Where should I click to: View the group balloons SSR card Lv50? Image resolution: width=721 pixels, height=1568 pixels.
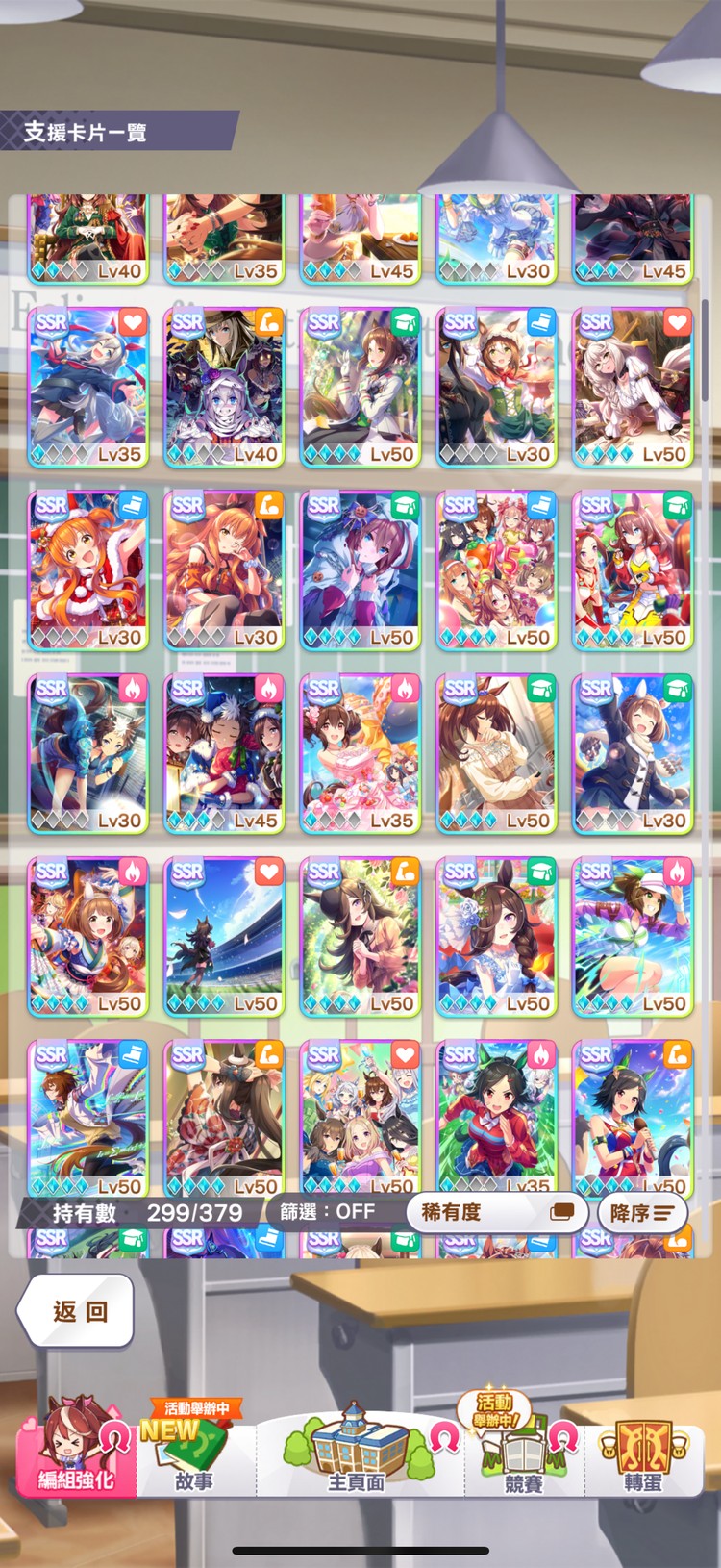pyautogui.click(x=496, y=570)
